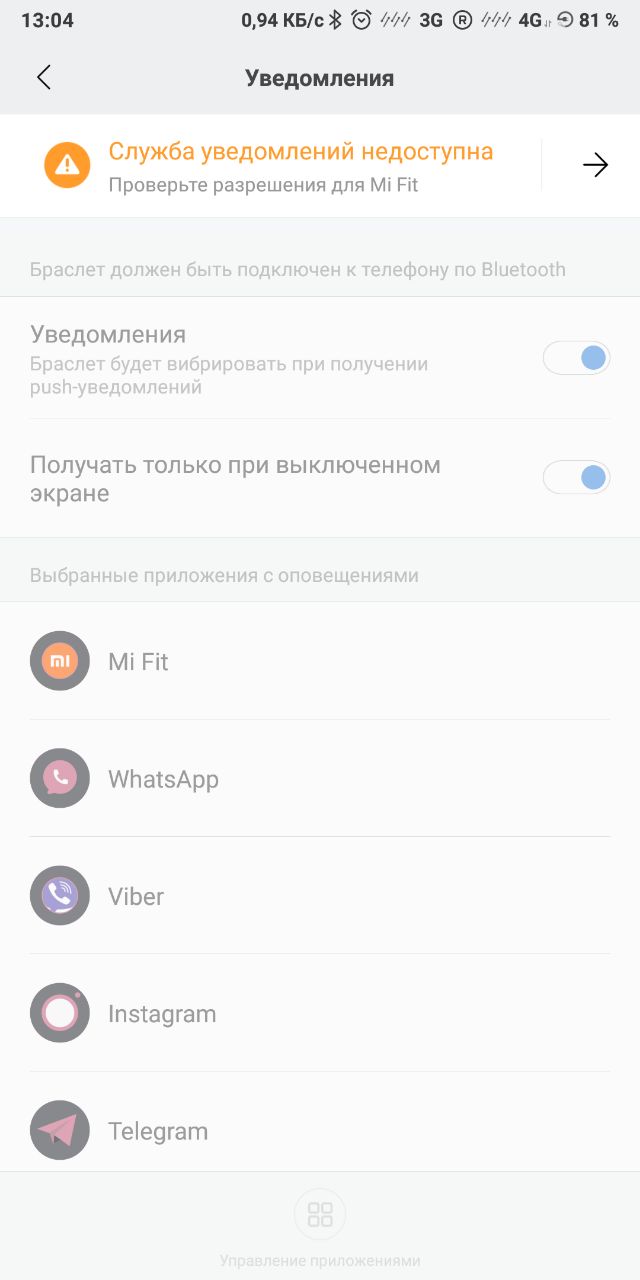Select Instagram in the apps list

(x=320, y=1013)
